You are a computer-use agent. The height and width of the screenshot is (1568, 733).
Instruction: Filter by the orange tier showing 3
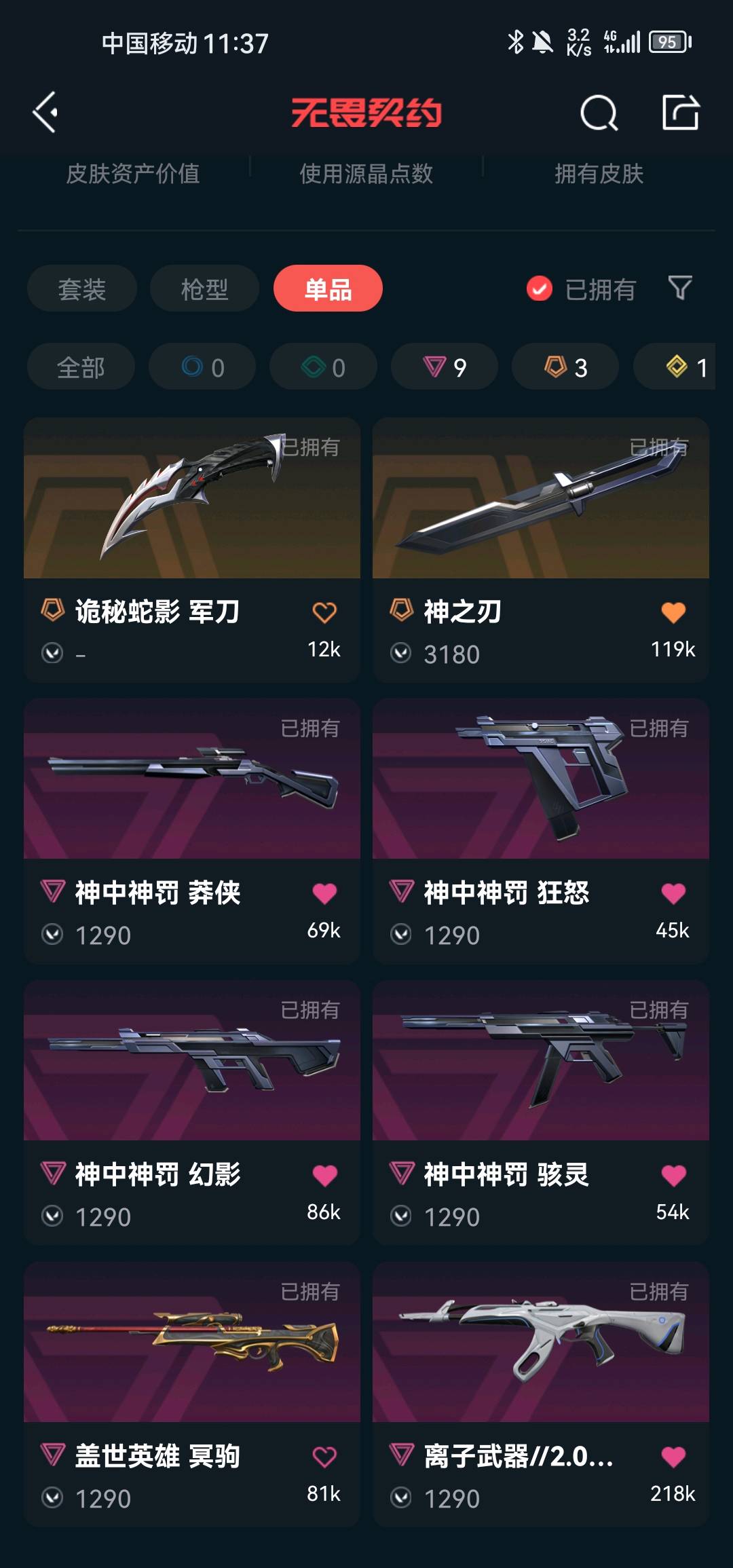(x=565, y=367)
